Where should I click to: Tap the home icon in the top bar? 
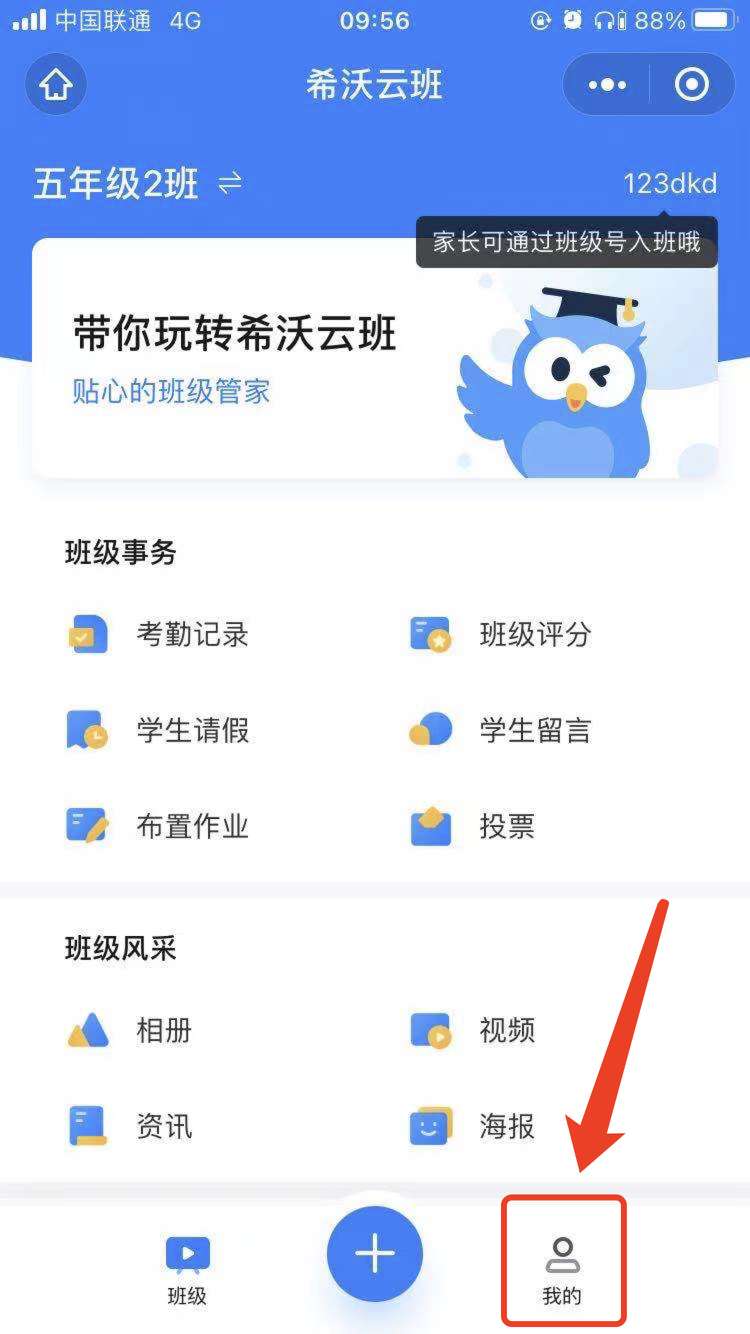pos(56,85)
